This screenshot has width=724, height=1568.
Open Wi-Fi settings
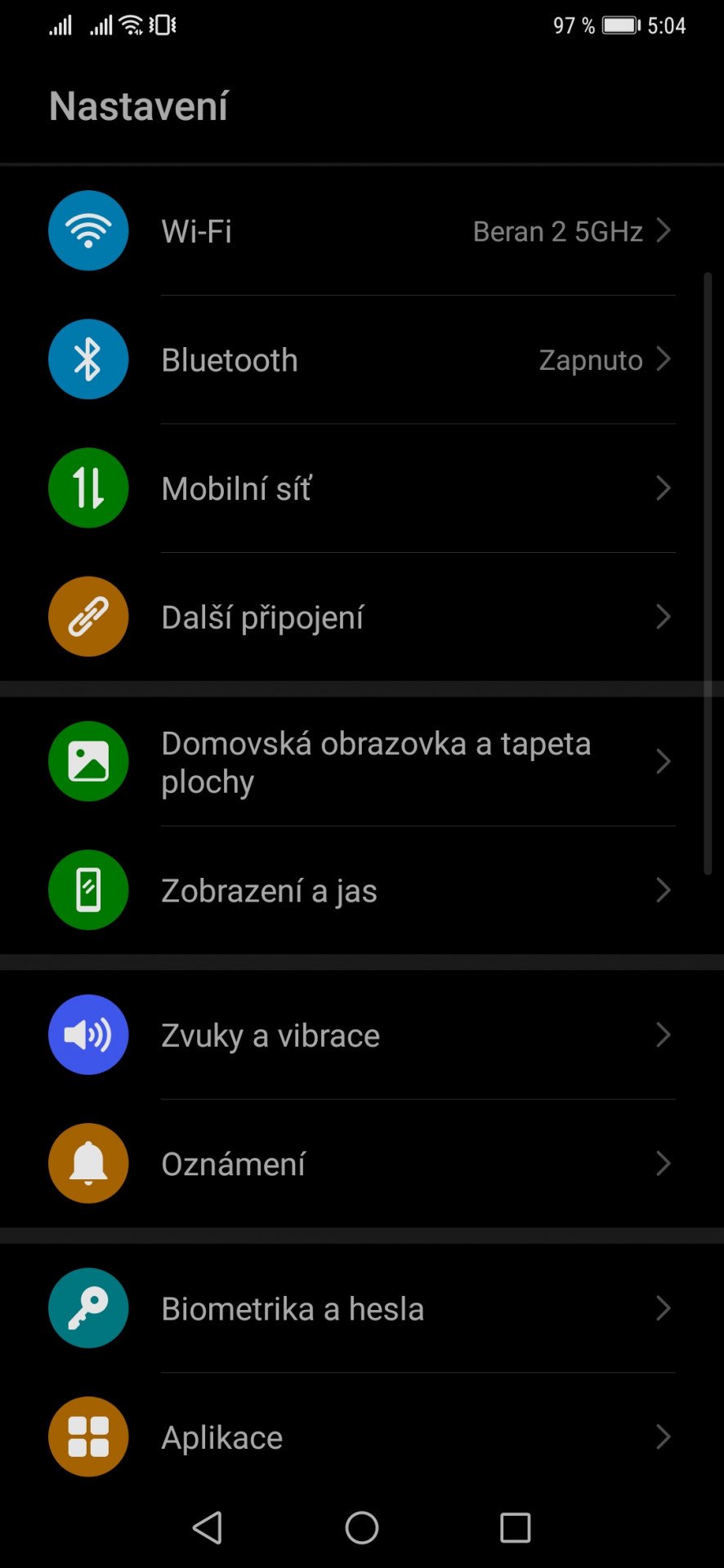pyautogui.click(x=362, y=231)
